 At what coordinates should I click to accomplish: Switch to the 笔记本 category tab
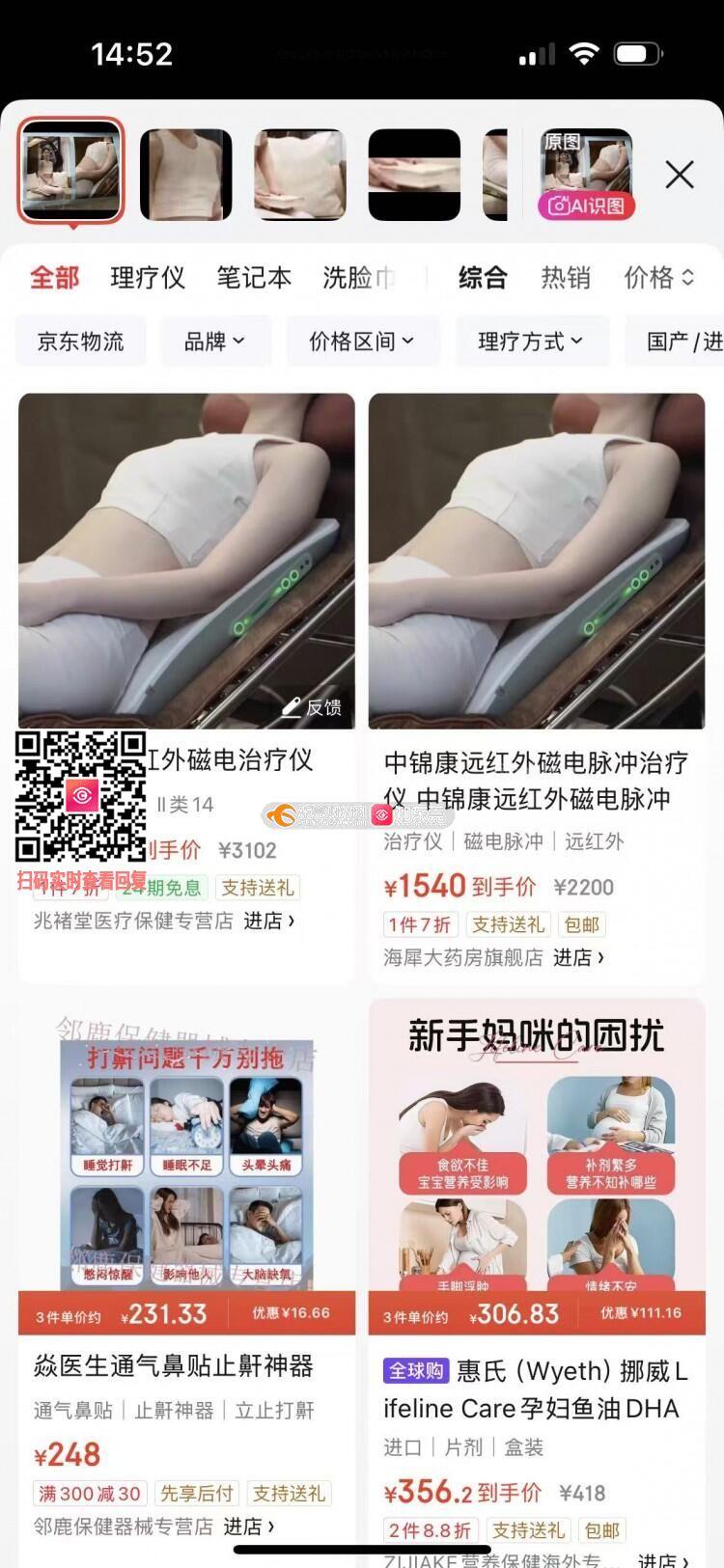(254, 278)
